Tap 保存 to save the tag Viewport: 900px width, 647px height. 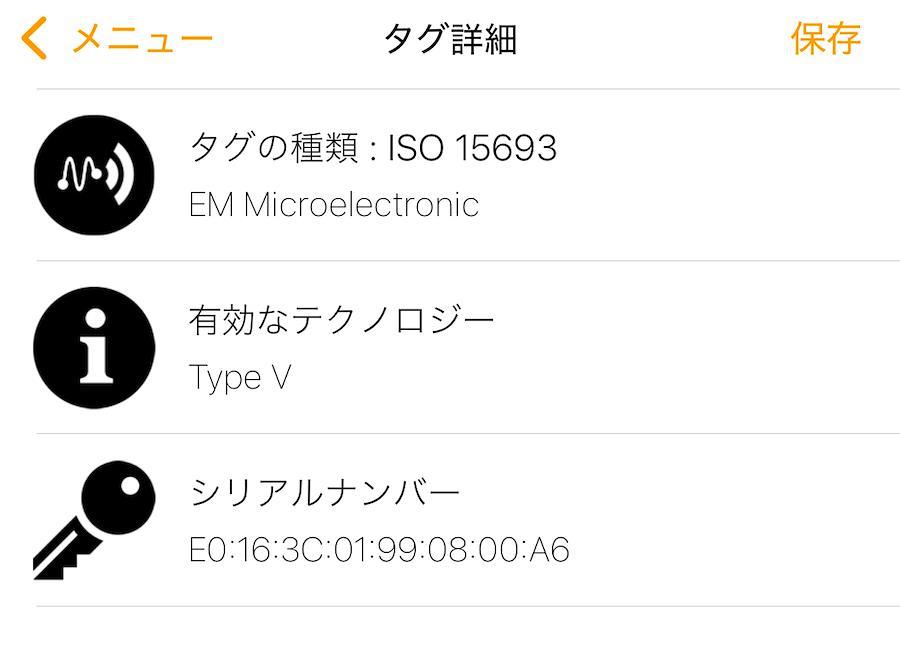pyautogui.click(x=825, y=39)
